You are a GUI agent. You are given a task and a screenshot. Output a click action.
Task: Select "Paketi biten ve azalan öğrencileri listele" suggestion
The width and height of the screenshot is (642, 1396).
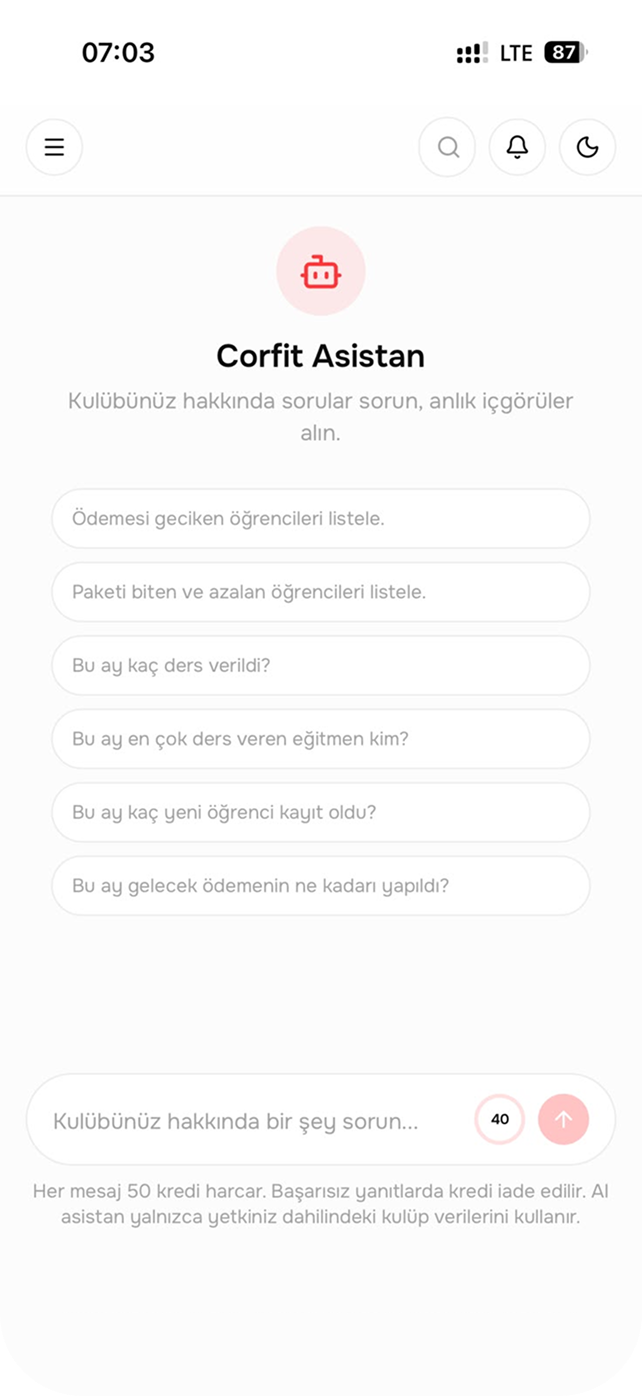click(x=321, y=592)
